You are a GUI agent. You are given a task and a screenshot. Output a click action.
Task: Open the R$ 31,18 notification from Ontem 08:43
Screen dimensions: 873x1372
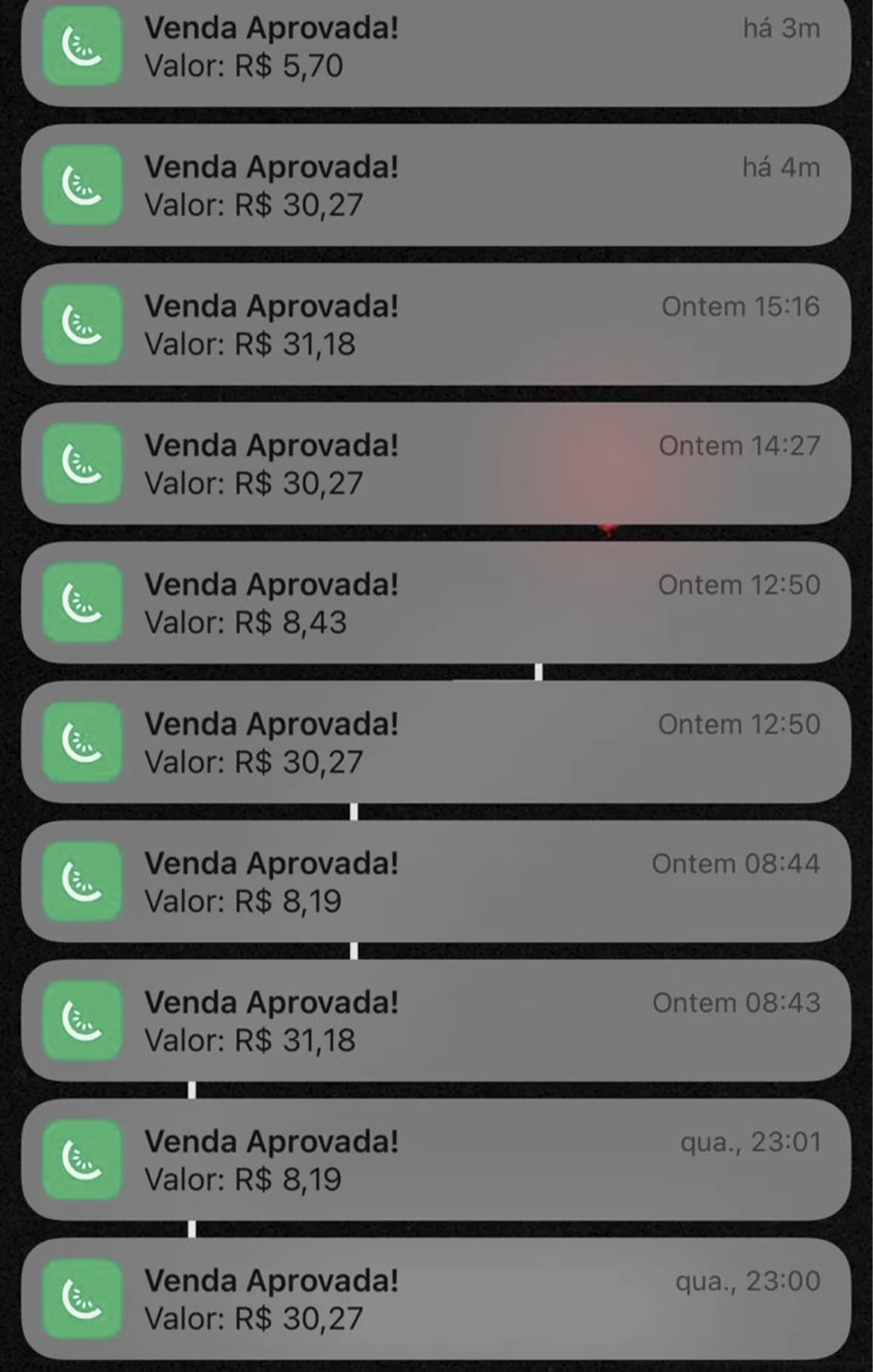pos(436,1020)
